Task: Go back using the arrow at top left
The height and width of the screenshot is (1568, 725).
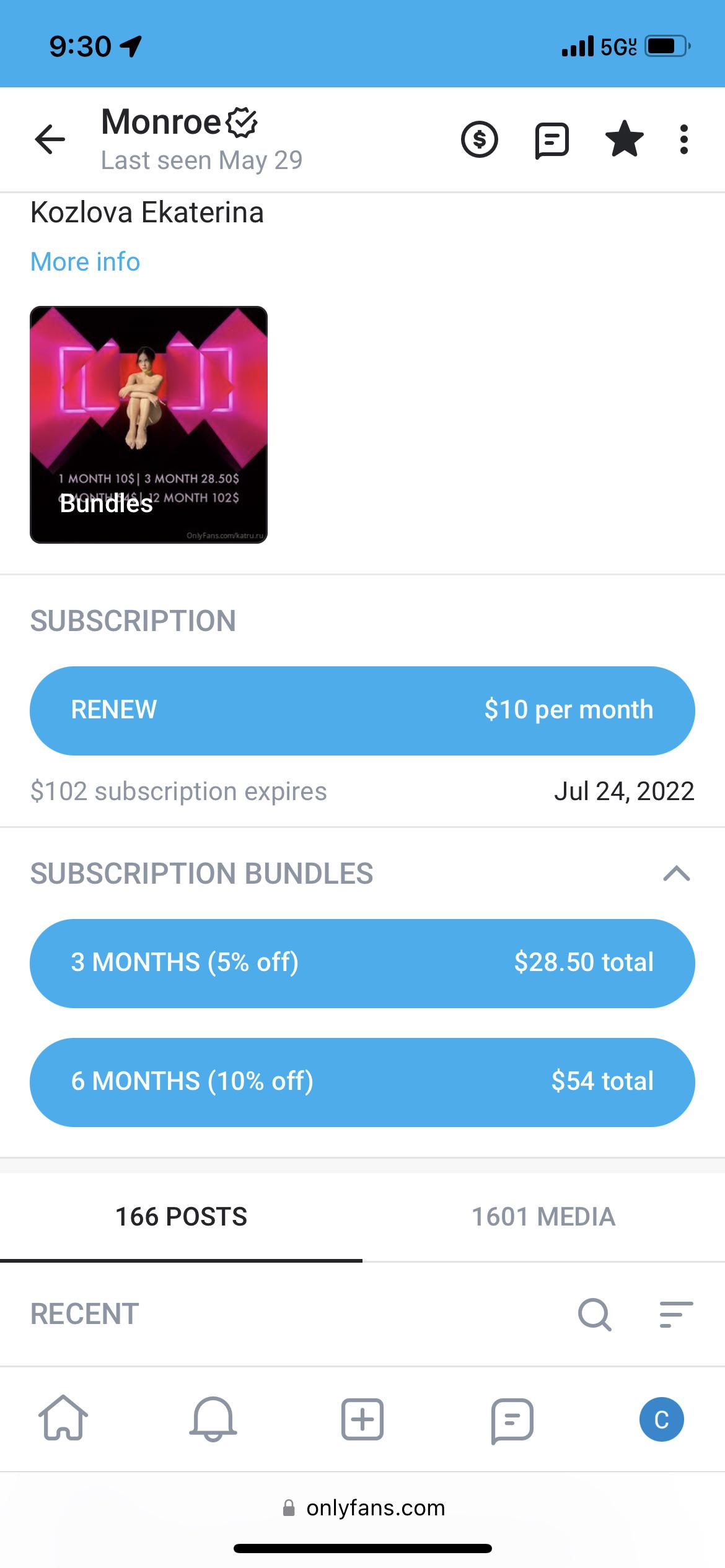Action: pyautogui.click(x=48, y=140)
